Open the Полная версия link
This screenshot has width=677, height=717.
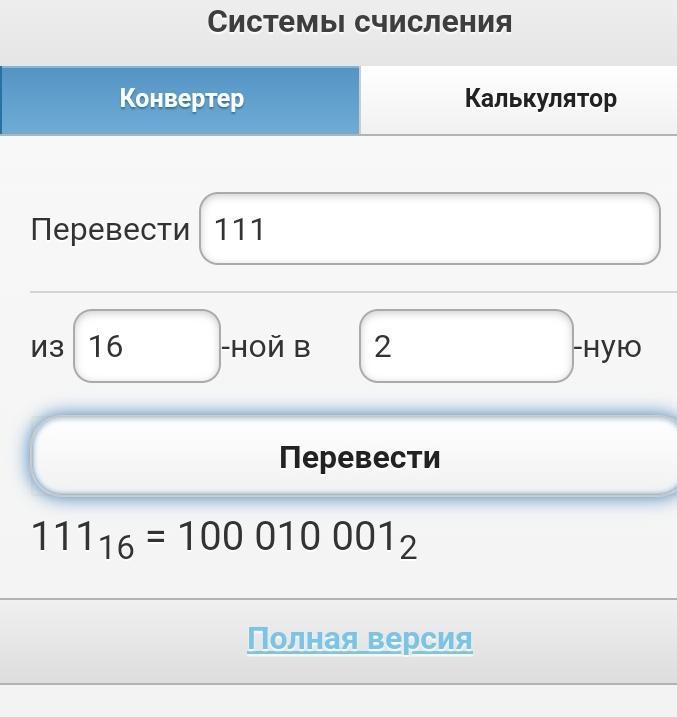(x=359, y=638)
